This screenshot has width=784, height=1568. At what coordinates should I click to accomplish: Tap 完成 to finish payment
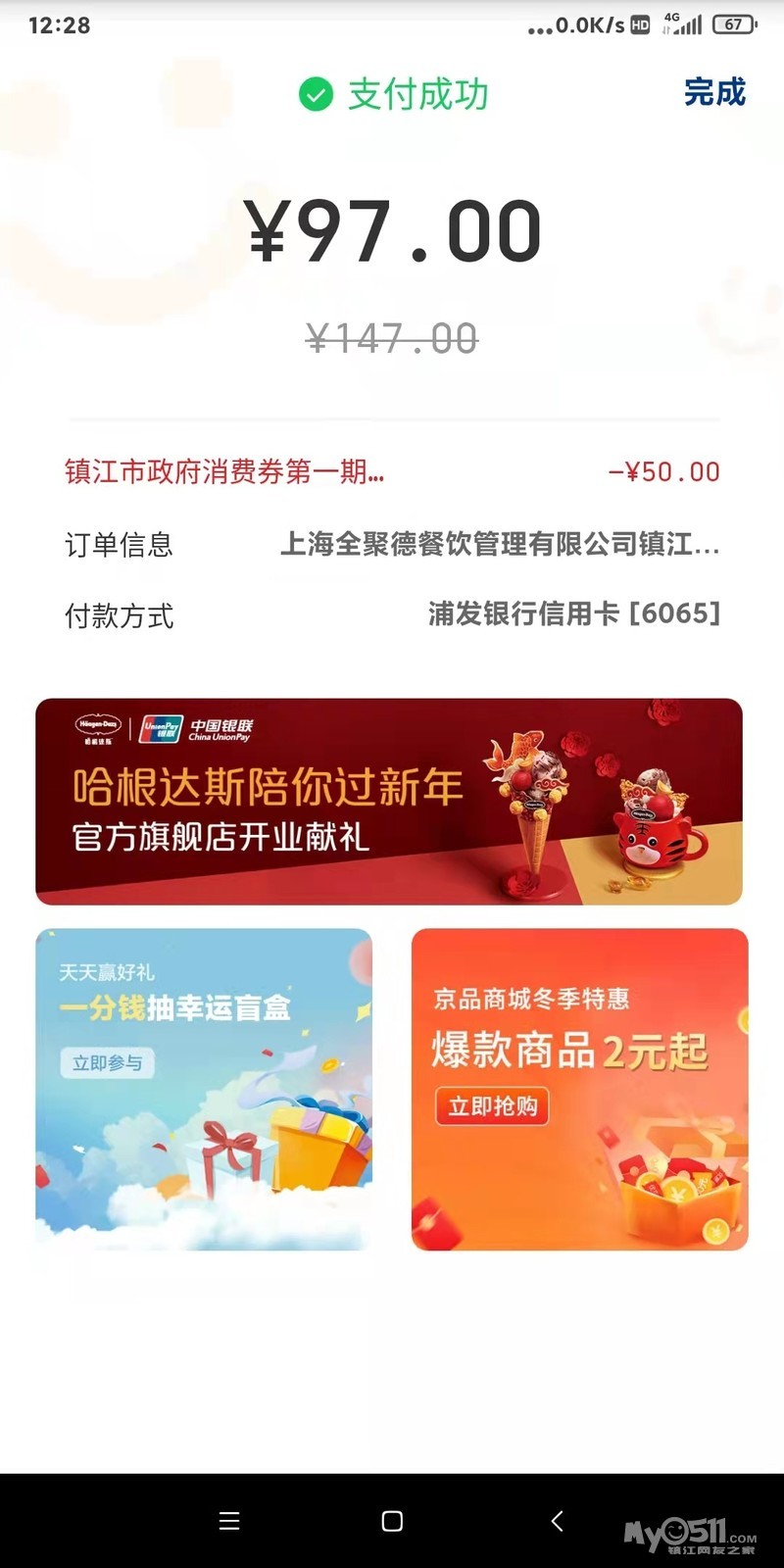(x=714, y=92)
